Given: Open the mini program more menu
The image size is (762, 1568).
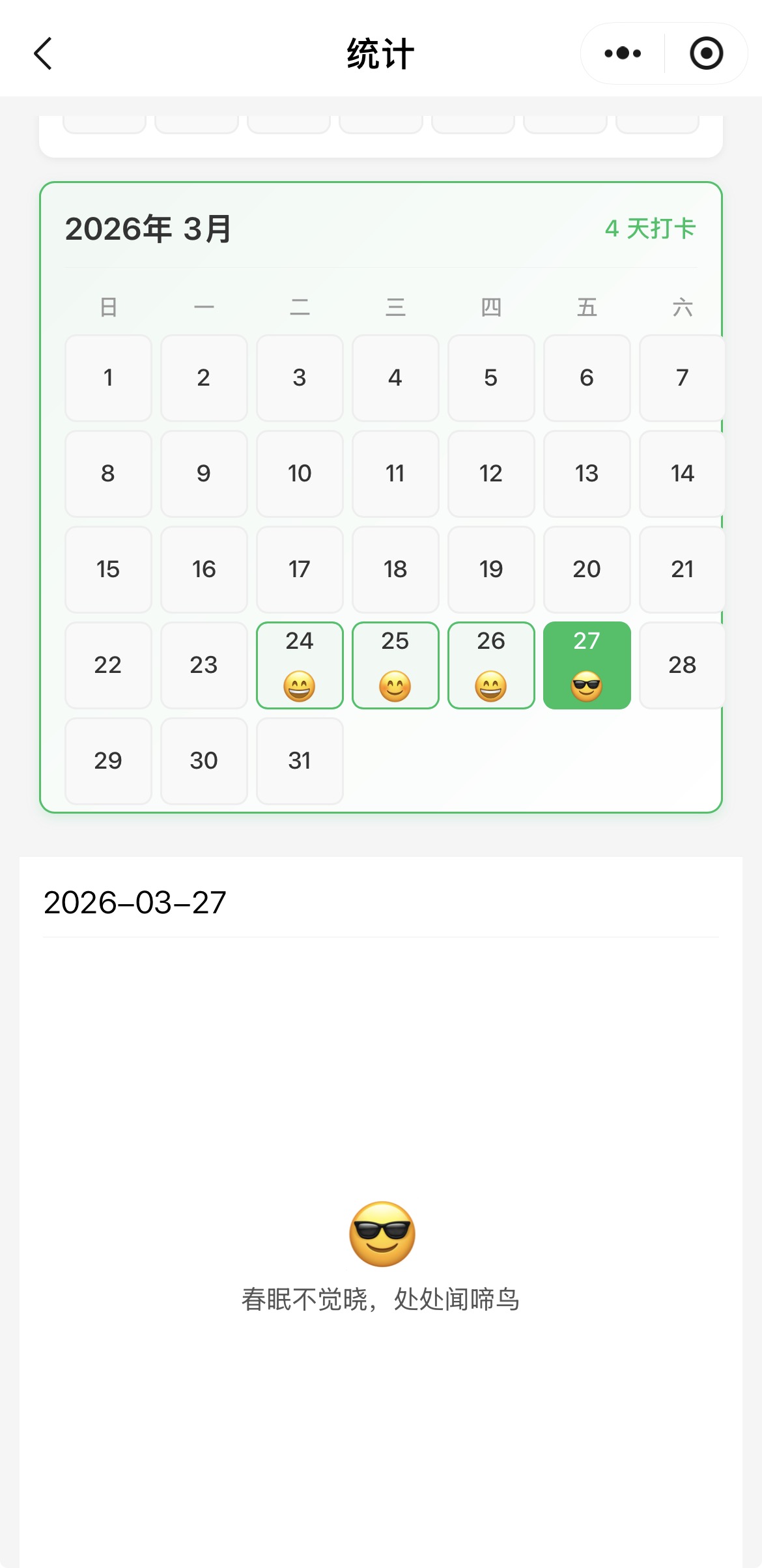Looking at the screenshot, I should pos(623,53).
